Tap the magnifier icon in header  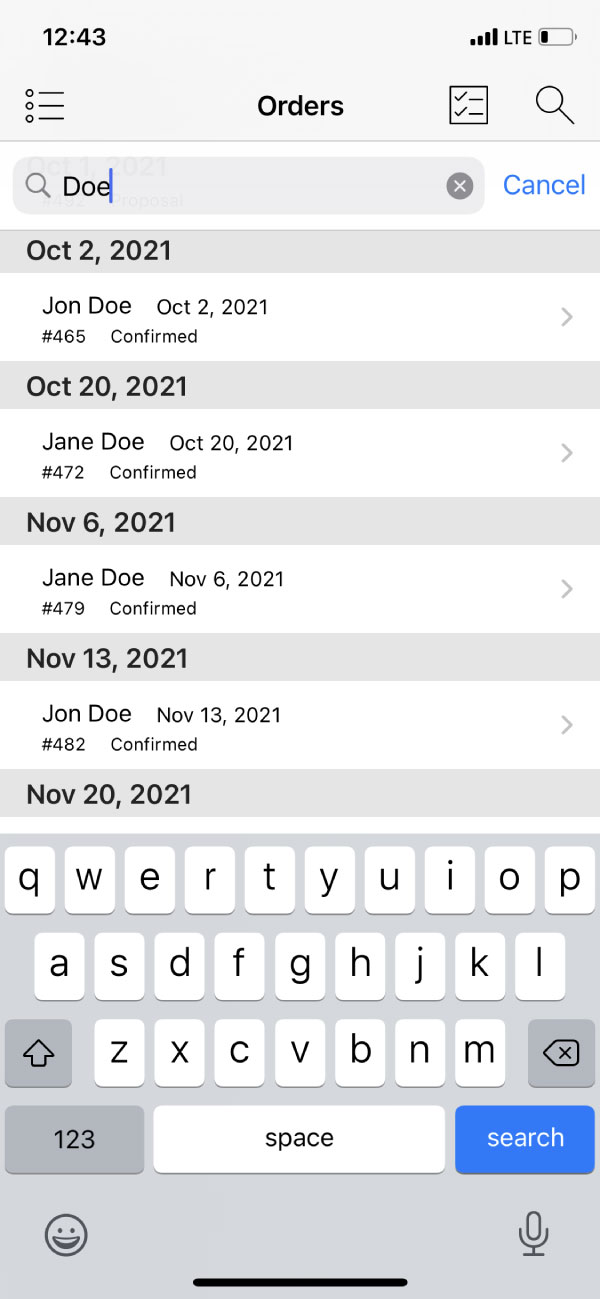tap(554, 105)
